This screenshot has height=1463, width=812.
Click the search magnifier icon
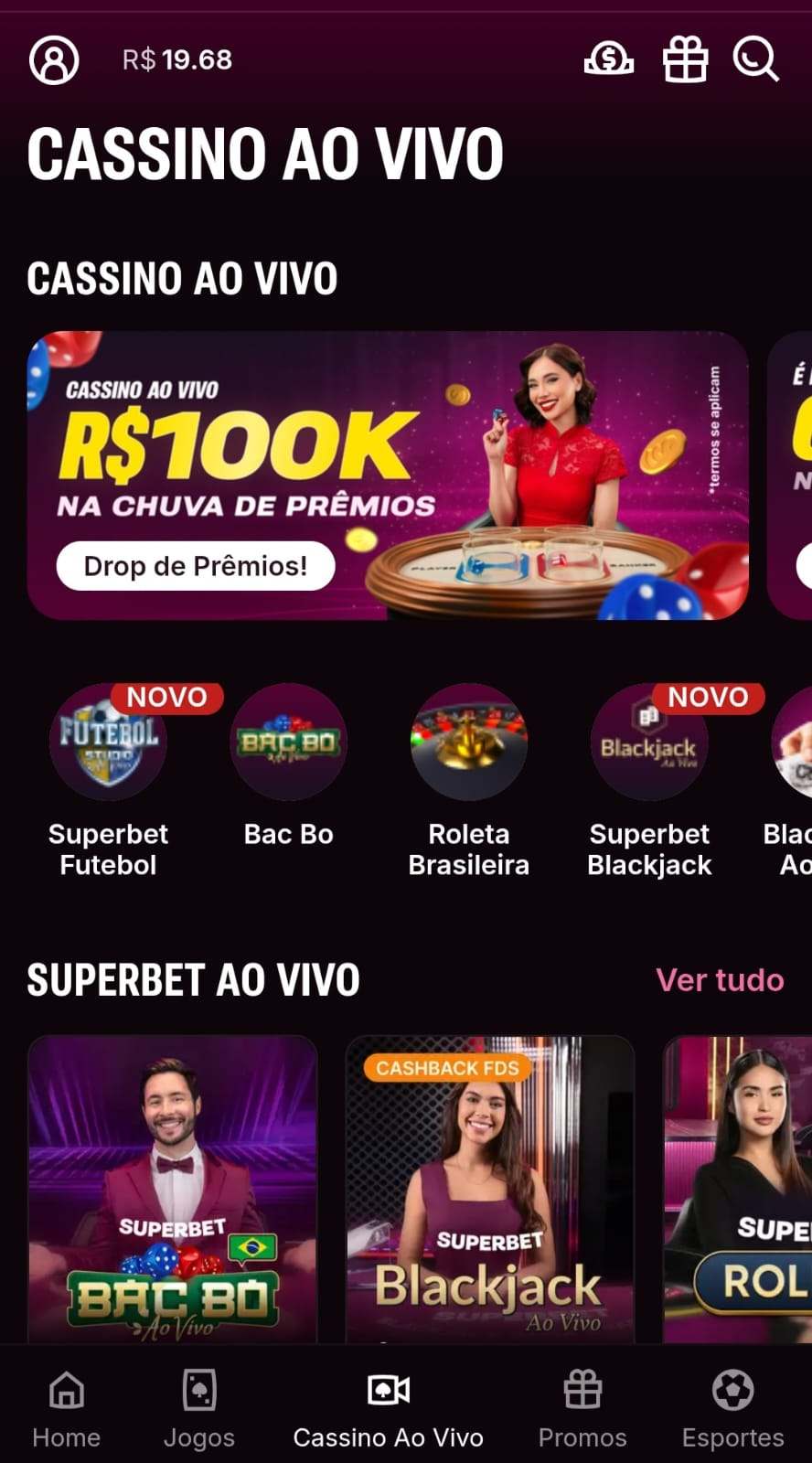point(754,60)
